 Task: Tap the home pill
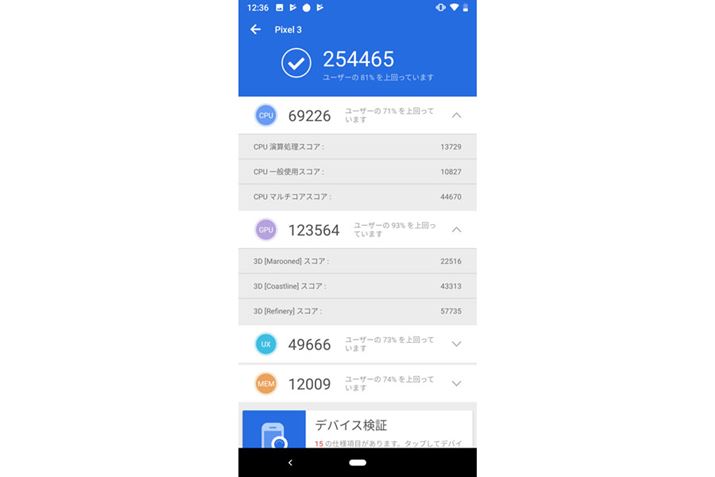[x=357, y=463]
